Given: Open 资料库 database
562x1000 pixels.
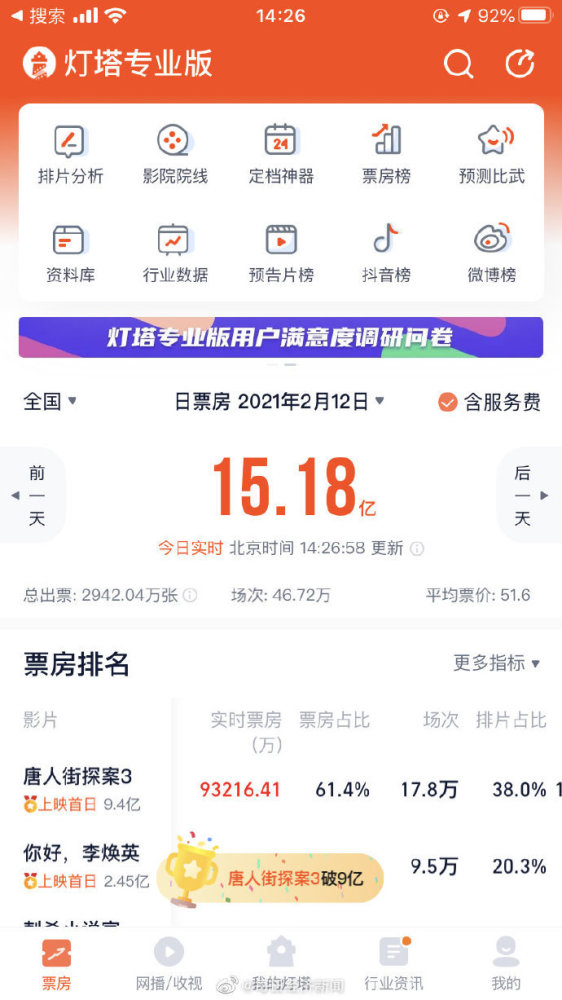Looking at the screenshot, I should point(70,253).
